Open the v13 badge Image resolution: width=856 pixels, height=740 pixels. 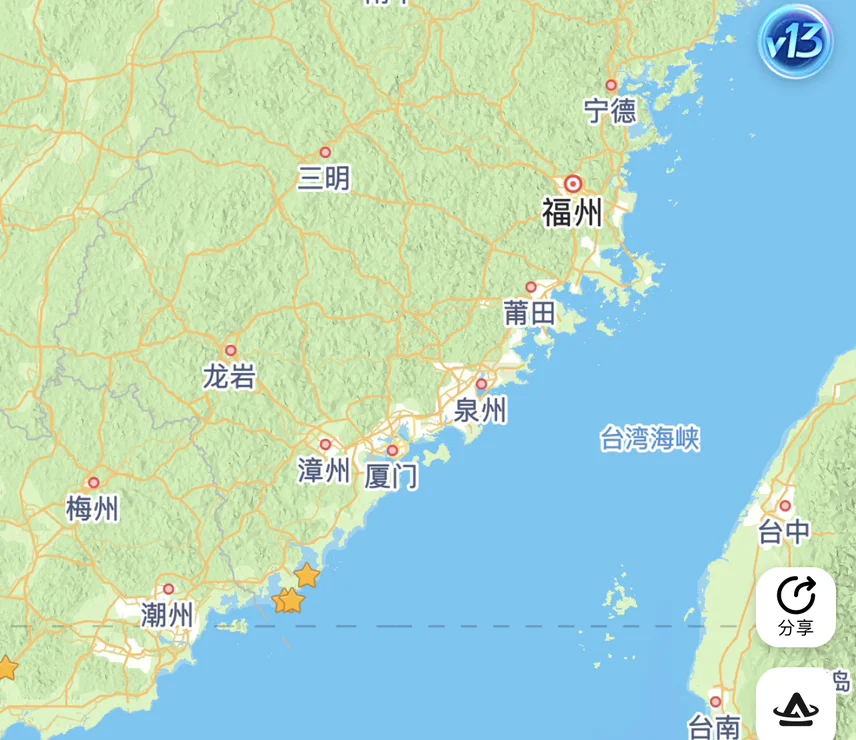[796, 42]
